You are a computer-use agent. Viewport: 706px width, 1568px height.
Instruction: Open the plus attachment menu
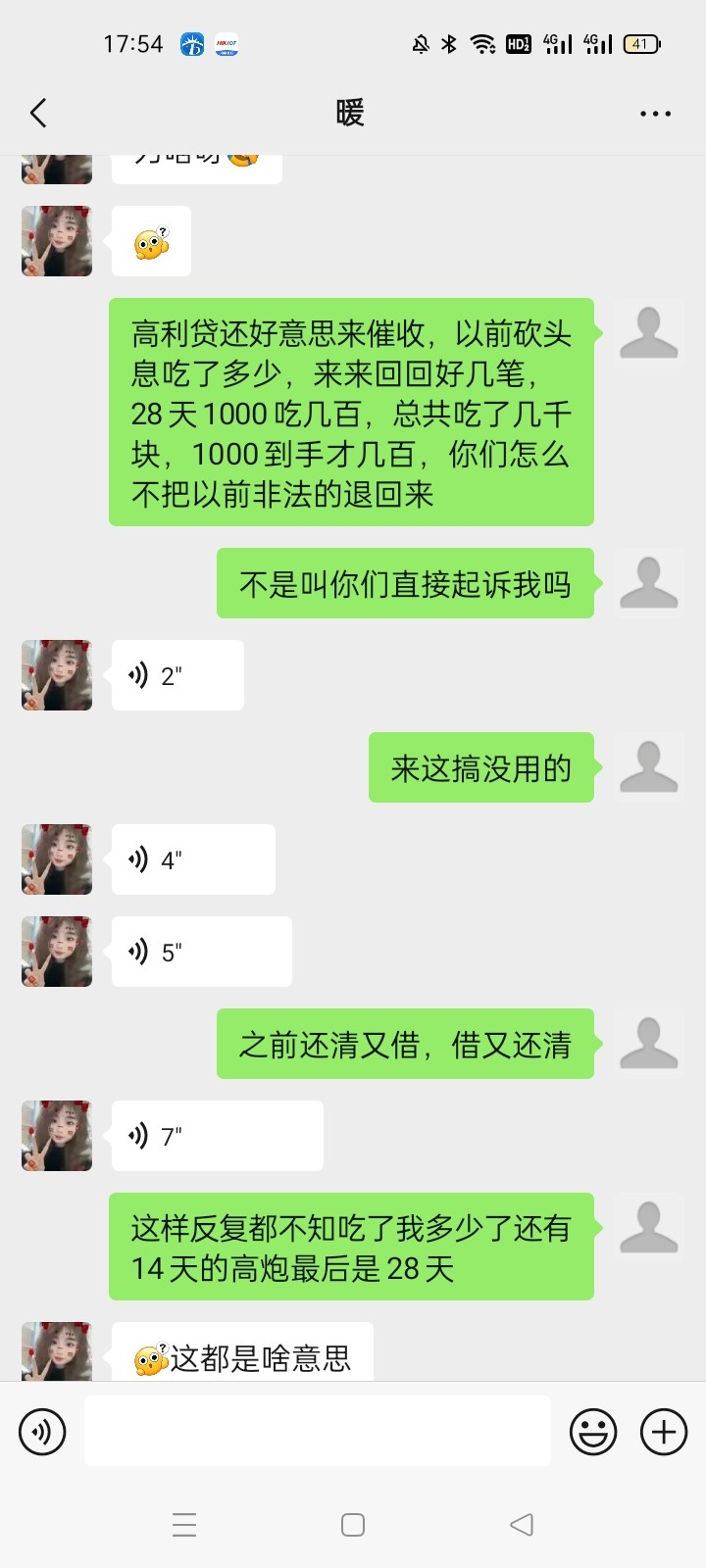664,1432
